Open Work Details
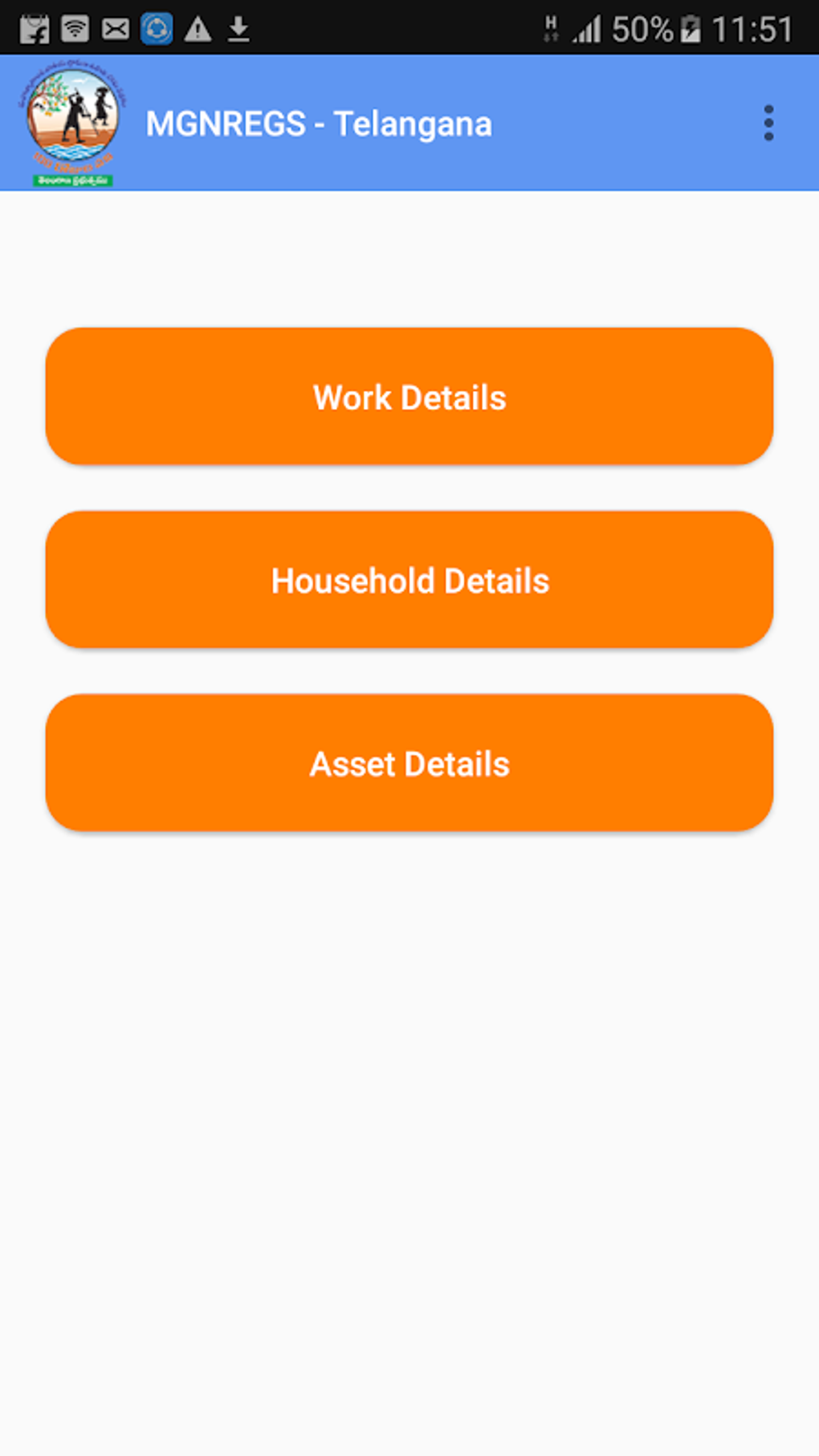This screenshot has height=1456, width=819. 409,397
